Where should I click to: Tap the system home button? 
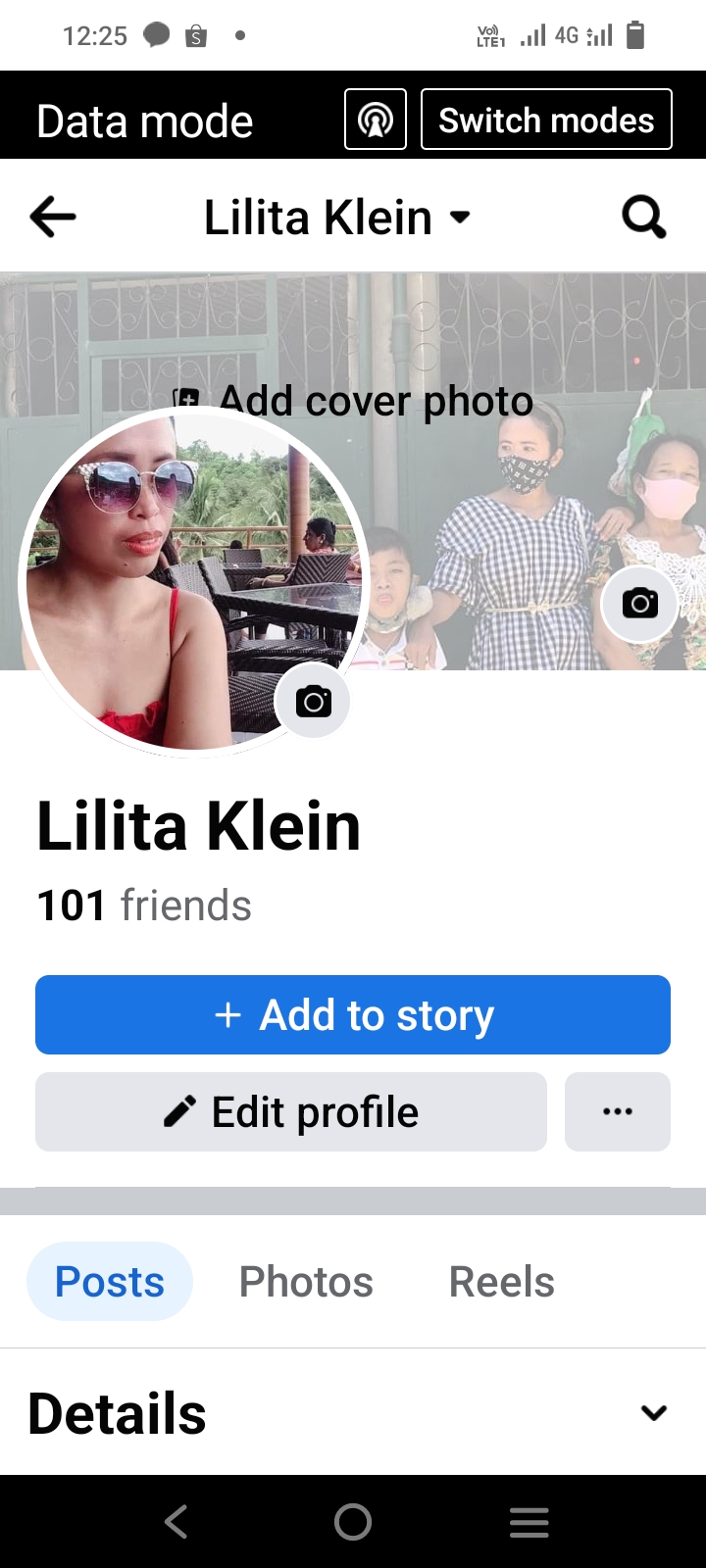click(353, 1522)
